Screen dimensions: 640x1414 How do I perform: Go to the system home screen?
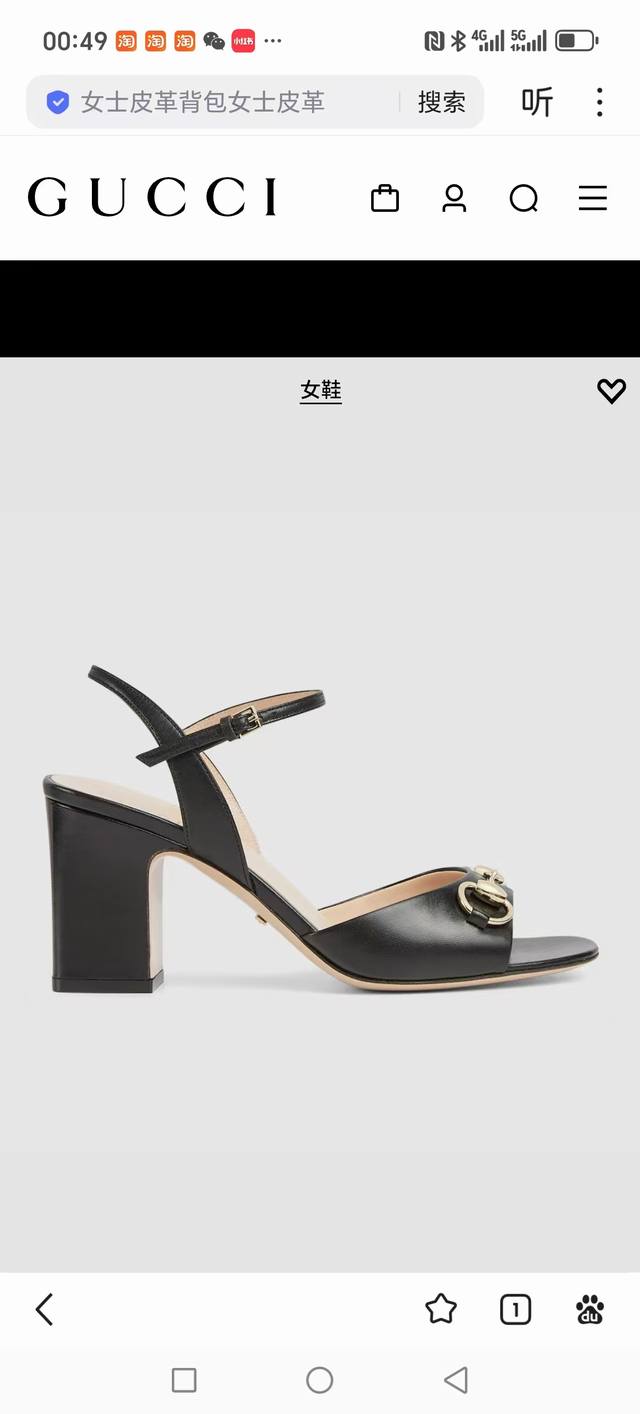(x=320, y=1381)
